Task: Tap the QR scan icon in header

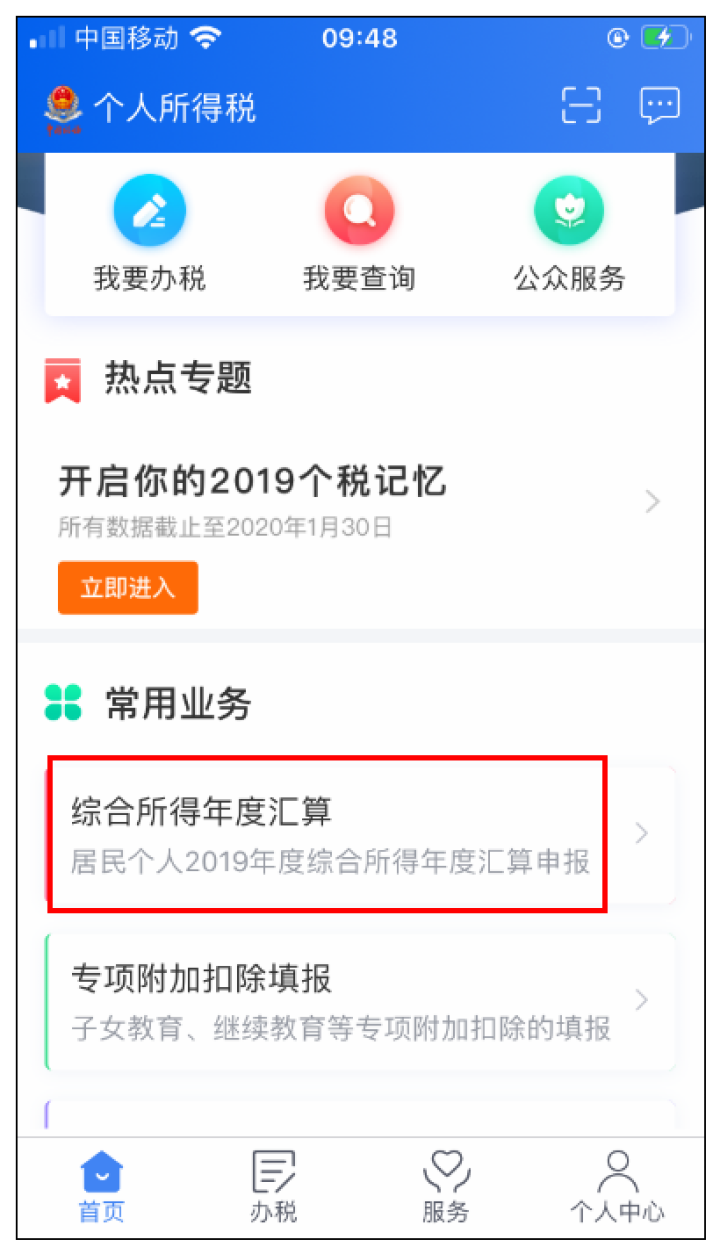Action: (x=581, y=105)
